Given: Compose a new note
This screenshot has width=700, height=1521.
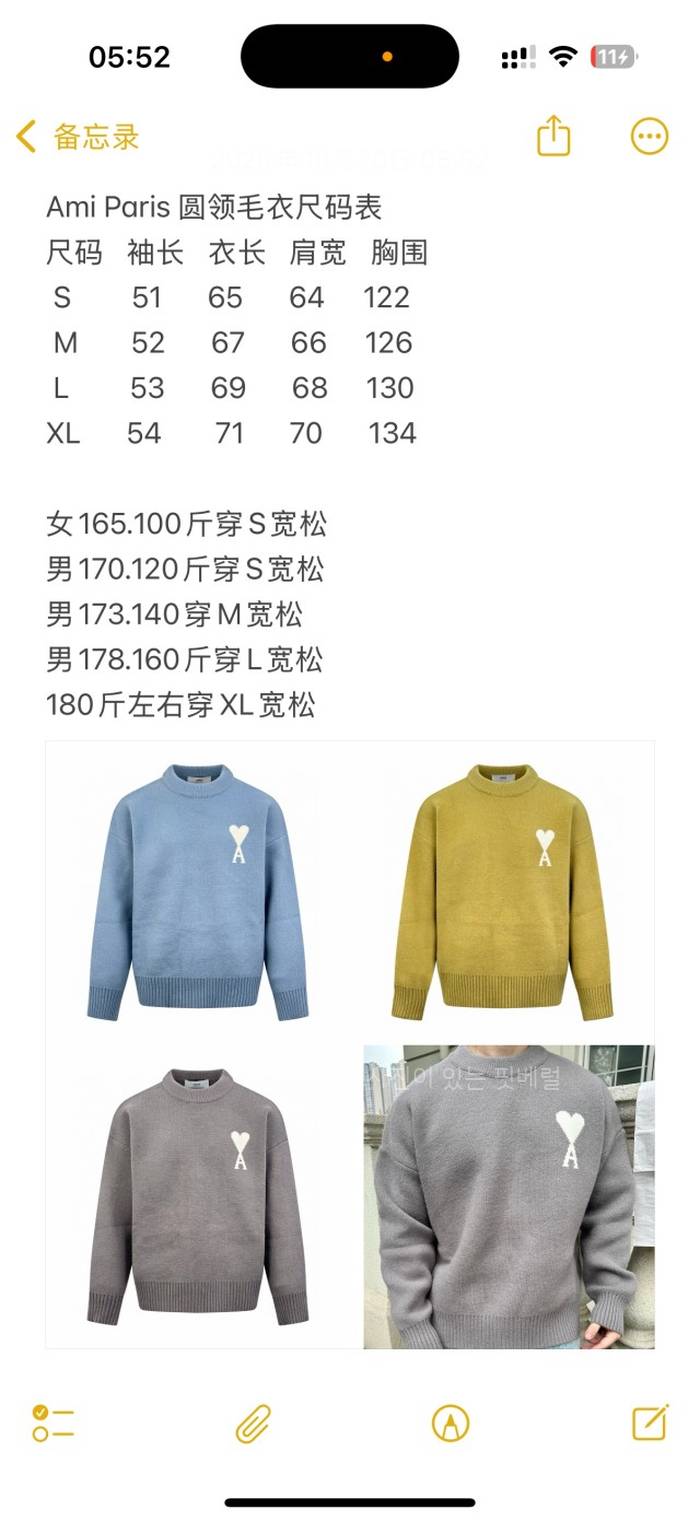Looking at the screenshot, I should [x=649, y=1421].
